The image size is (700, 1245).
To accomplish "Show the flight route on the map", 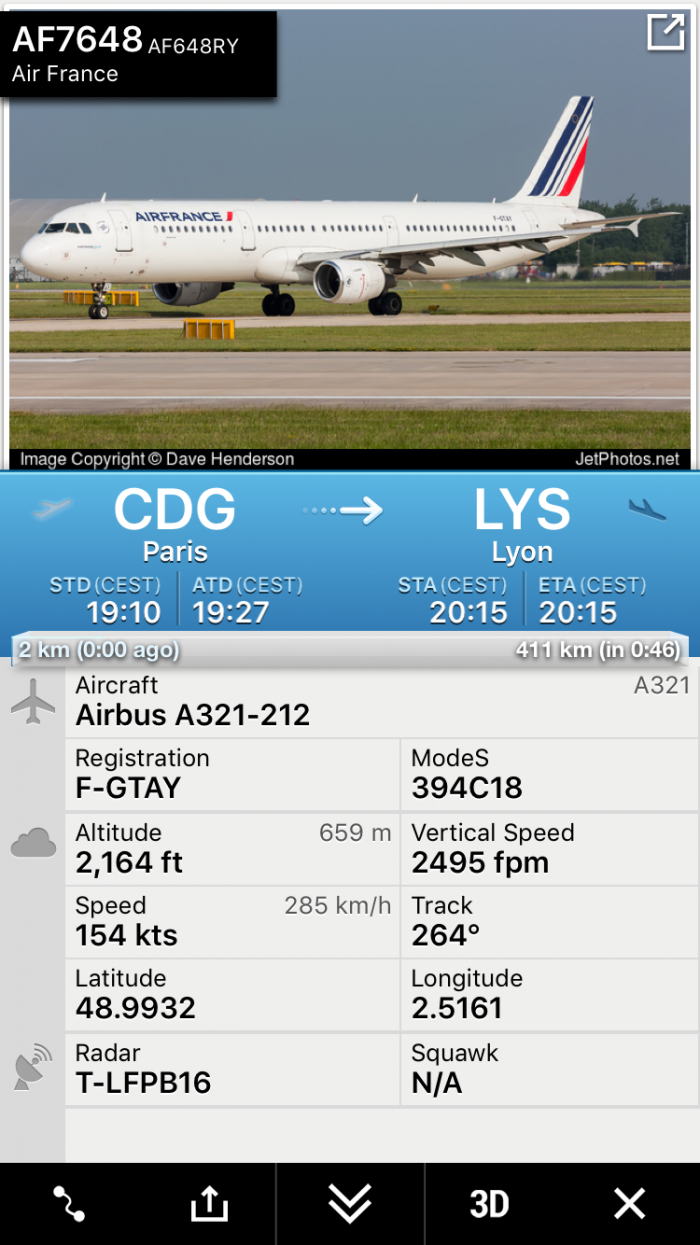I will [x=69, y=1204].
